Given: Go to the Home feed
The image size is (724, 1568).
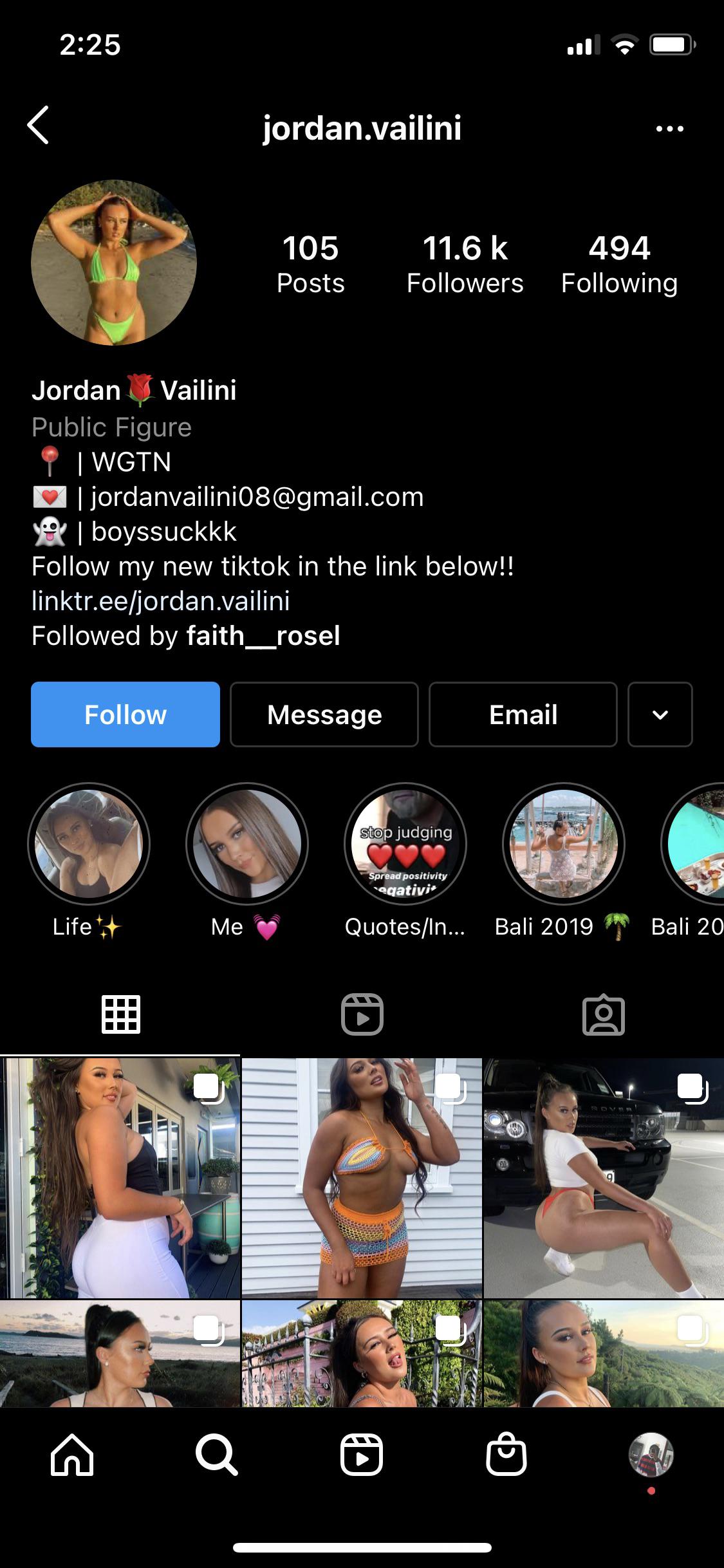Looking at the screenshot, I should click(x=72, y=1455).
